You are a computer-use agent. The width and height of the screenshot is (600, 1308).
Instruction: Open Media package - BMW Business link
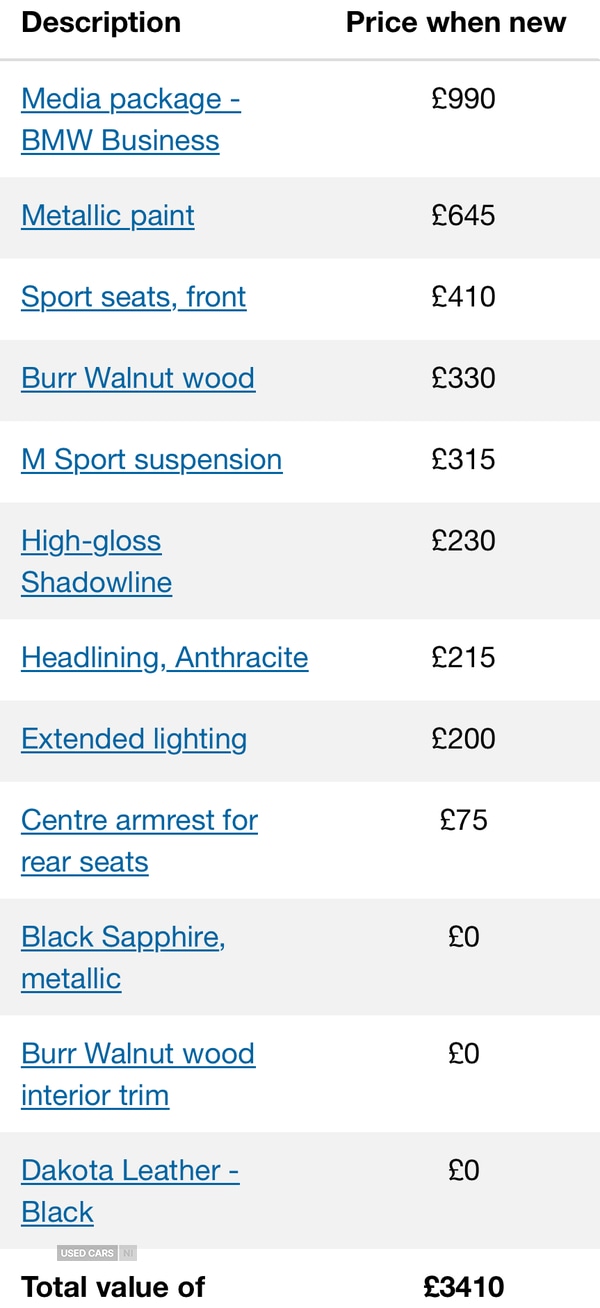click(x=130, y=100)
